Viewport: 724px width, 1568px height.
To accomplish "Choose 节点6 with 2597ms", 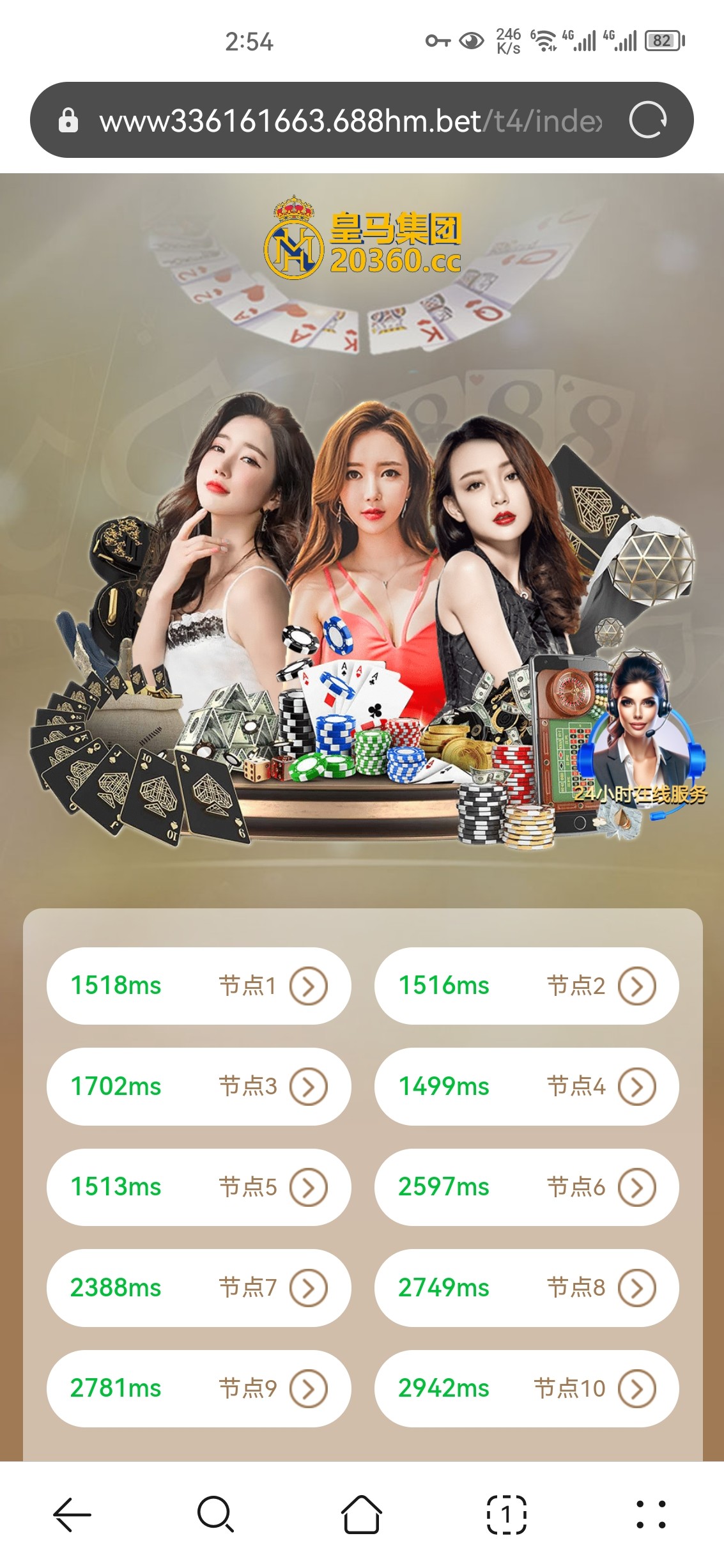I will pyautogui.click(x=526, y=1187).
